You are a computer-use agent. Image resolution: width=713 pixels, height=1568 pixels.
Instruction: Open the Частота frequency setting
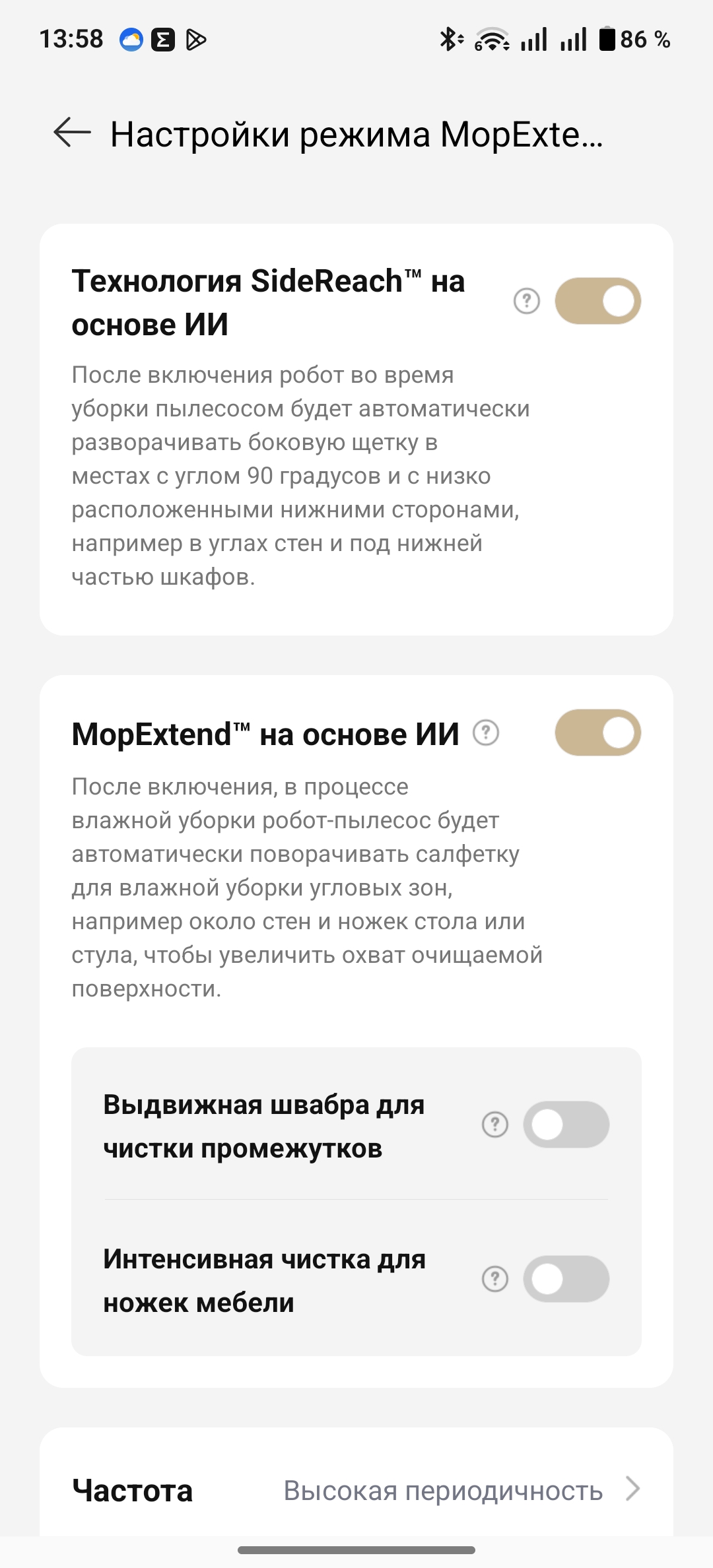[356, 1490]
